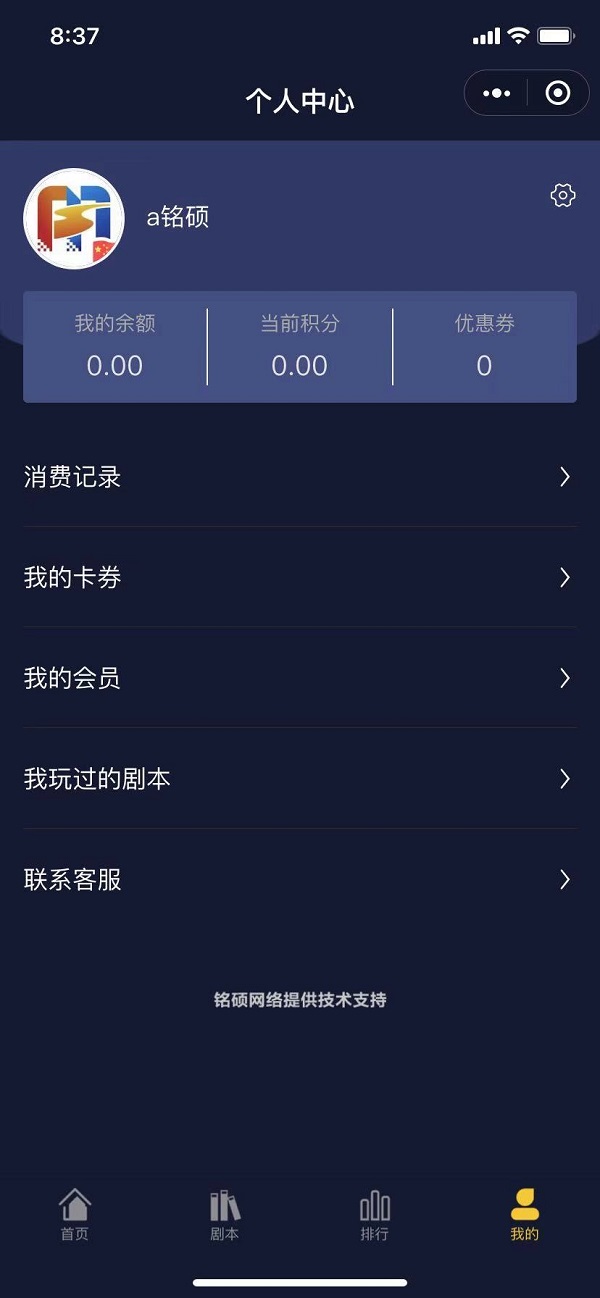Switch to the 首页 home tab
Image resolution: width=600 pixels, height=1298 pixels.
click(x=75, y=1214)
